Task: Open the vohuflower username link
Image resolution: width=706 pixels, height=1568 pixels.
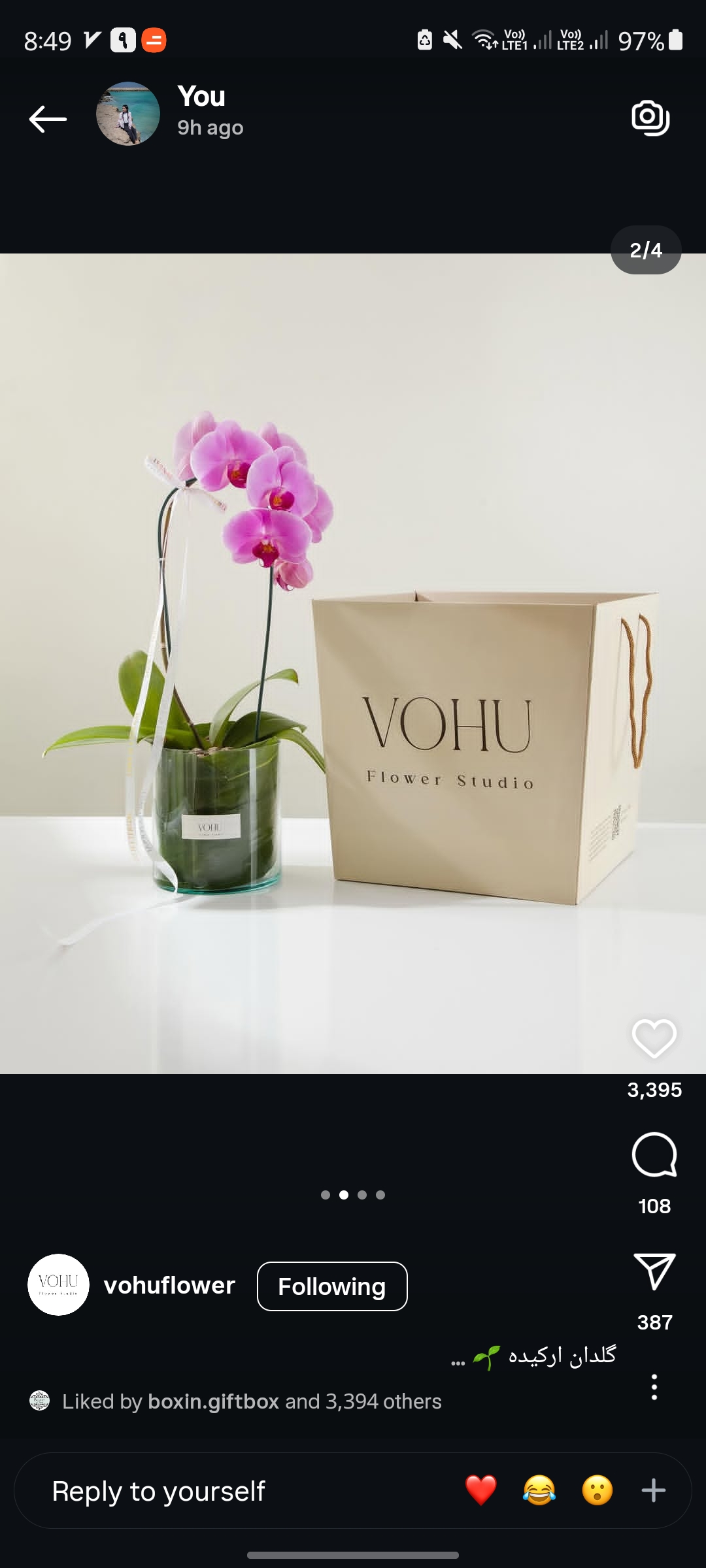Action: point(169,1286)
